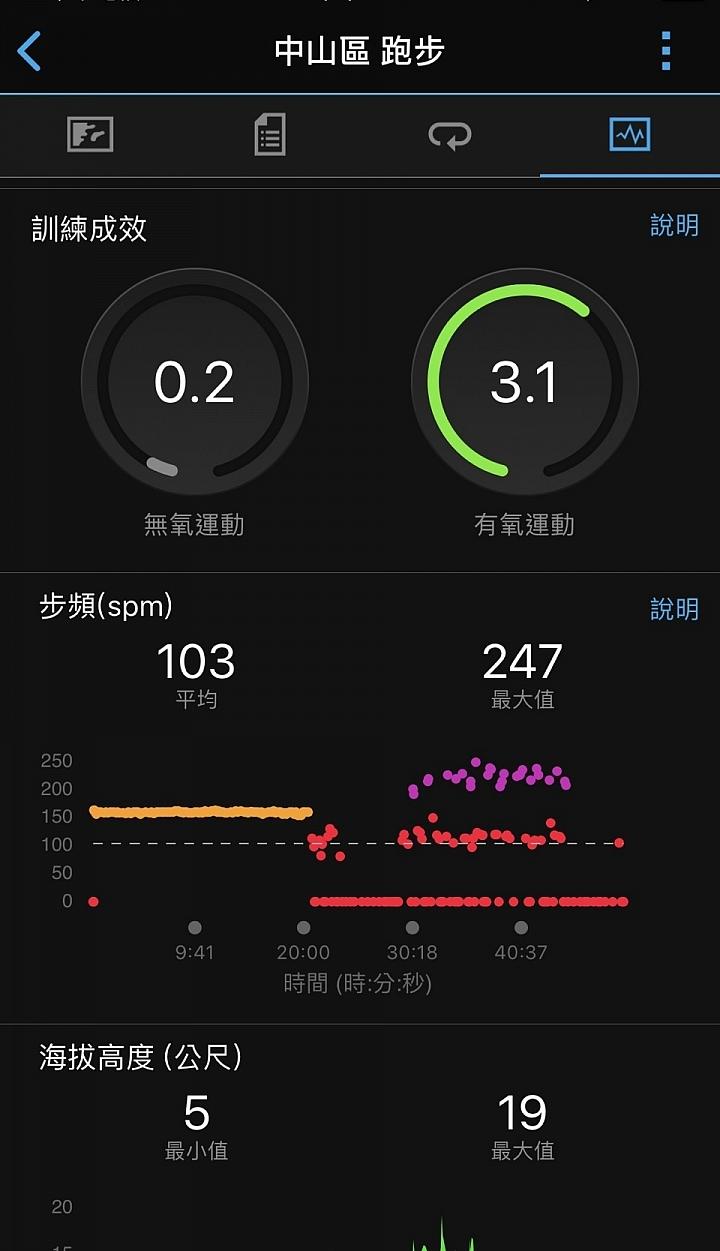Open the laps loop icon

point(450,135)
